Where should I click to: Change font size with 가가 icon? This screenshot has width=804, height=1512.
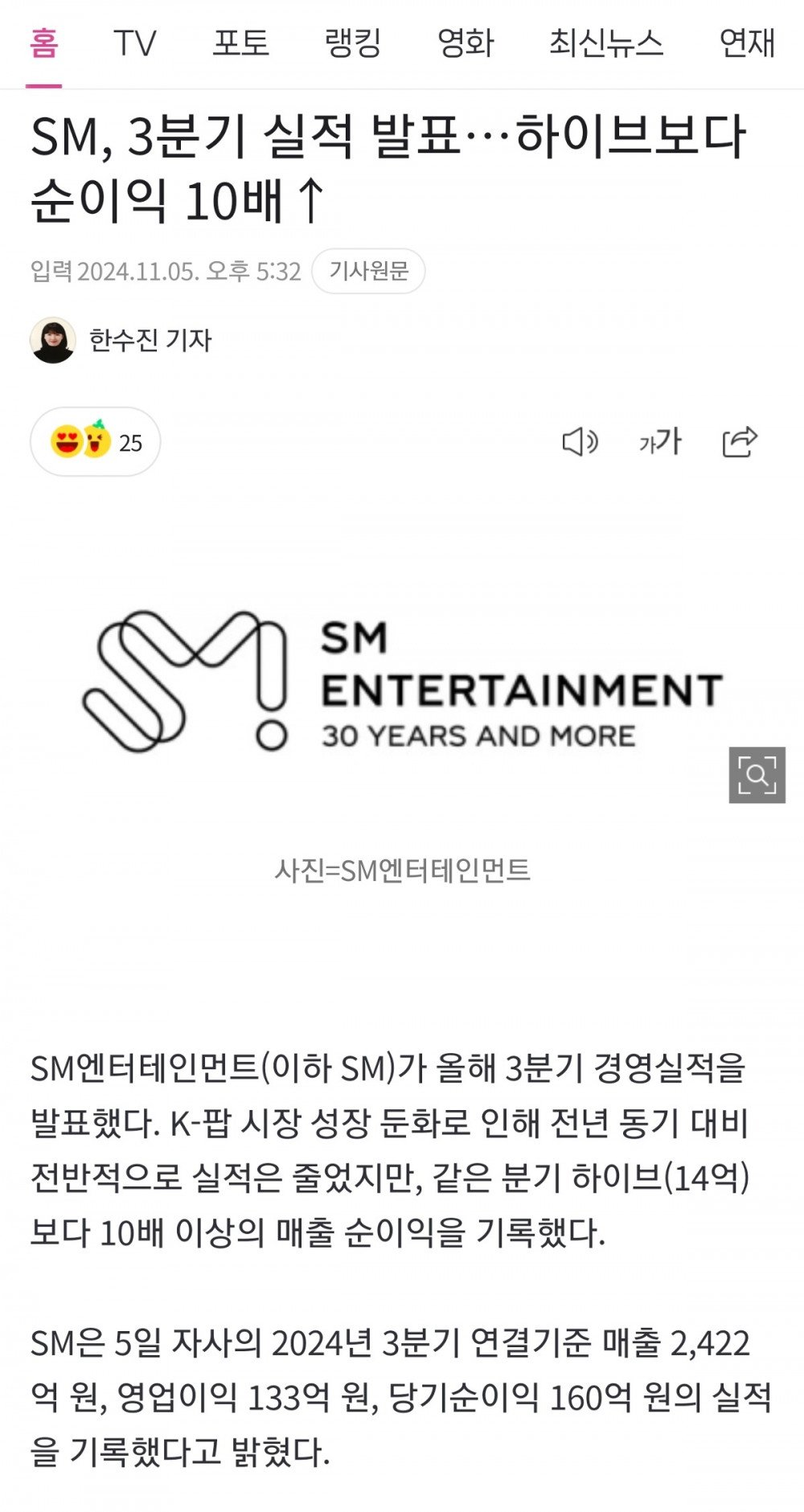click(x=660, y=441)
